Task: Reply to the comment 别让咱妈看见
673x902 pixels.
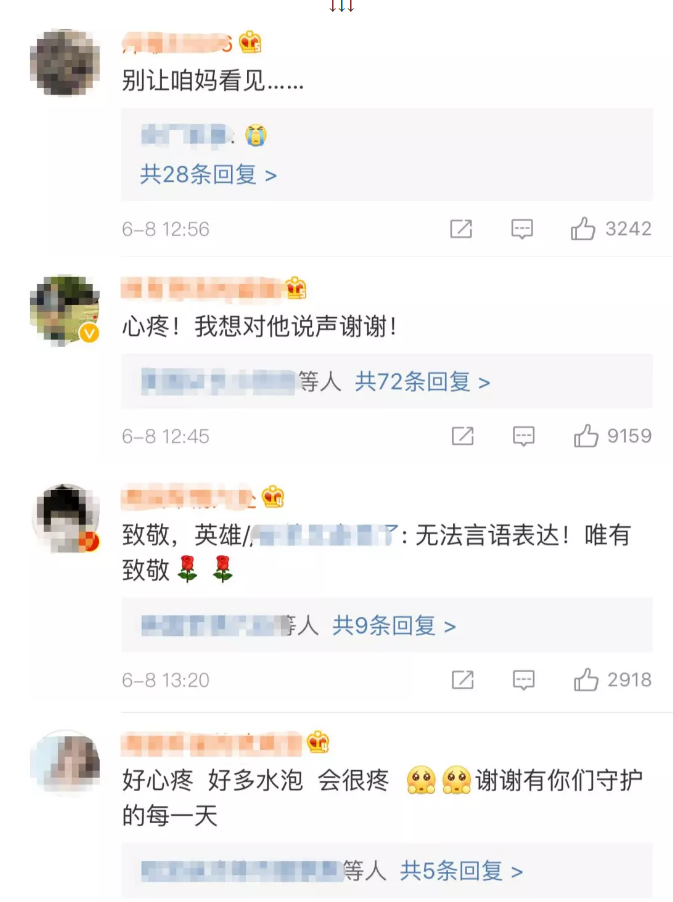Action: 522,229
